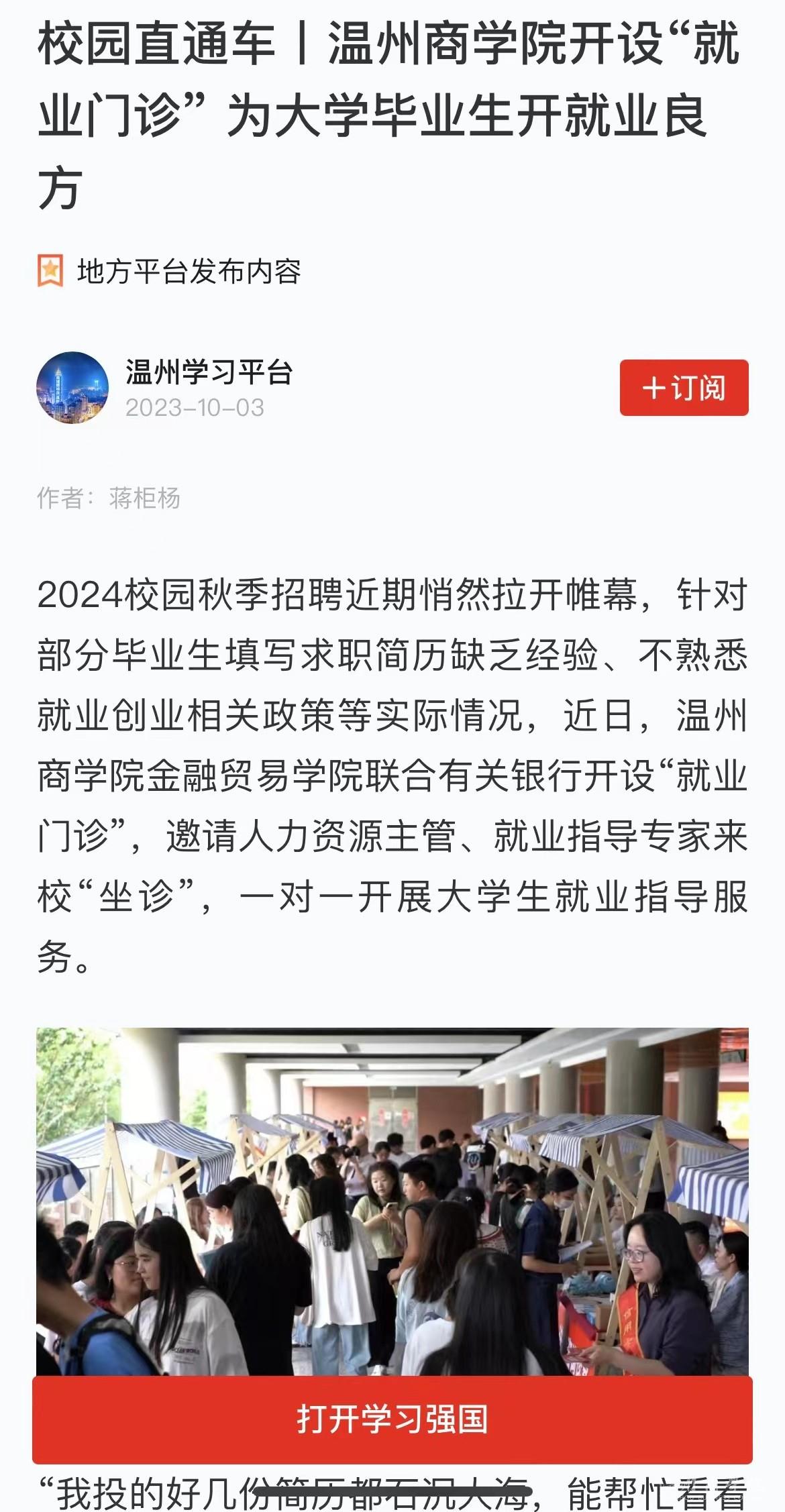This screenshot has width=785, height=1512.
Task: Tap the 打开学习强国 button
Action: tap(392, 1419)
